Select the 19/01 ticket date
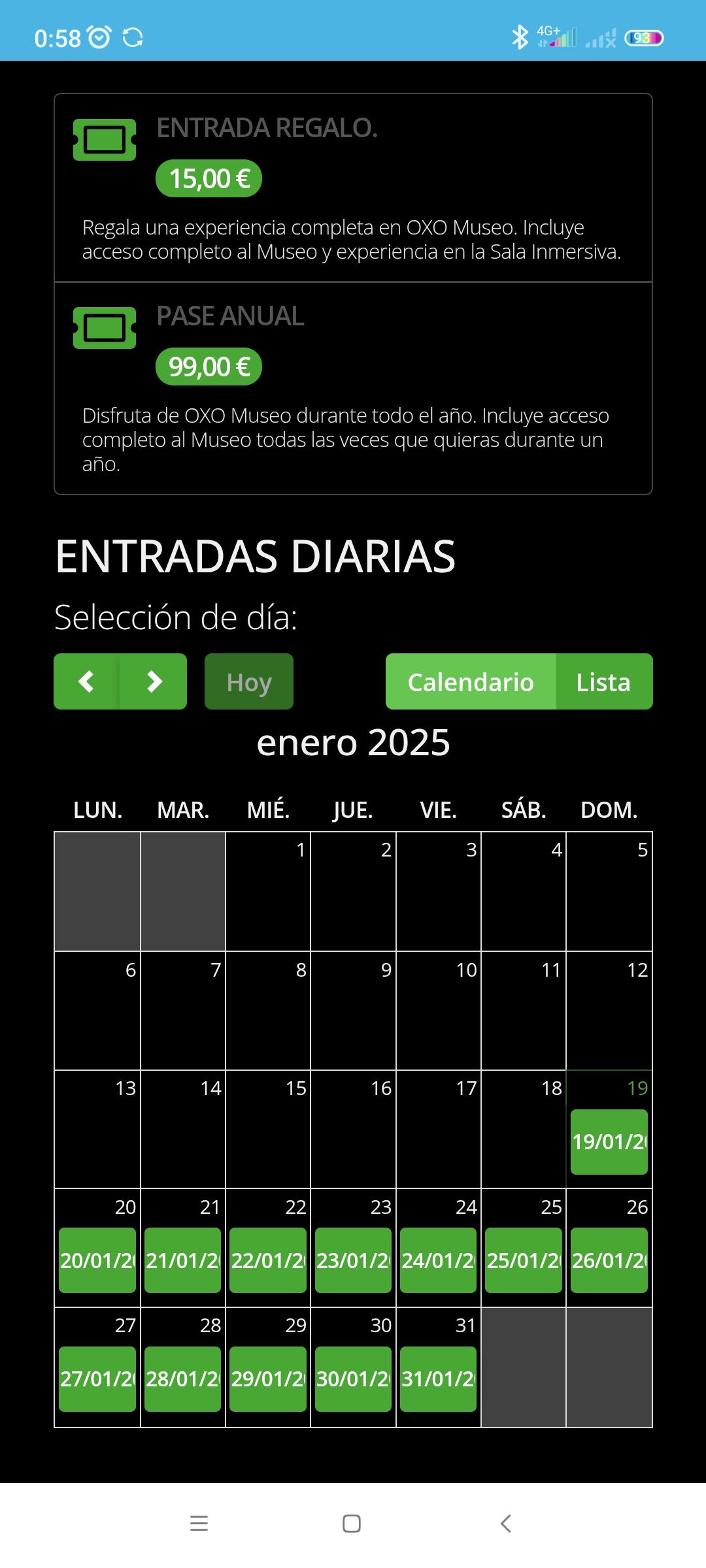Viewport: 706px width, 1568px height. point(609,1141)
